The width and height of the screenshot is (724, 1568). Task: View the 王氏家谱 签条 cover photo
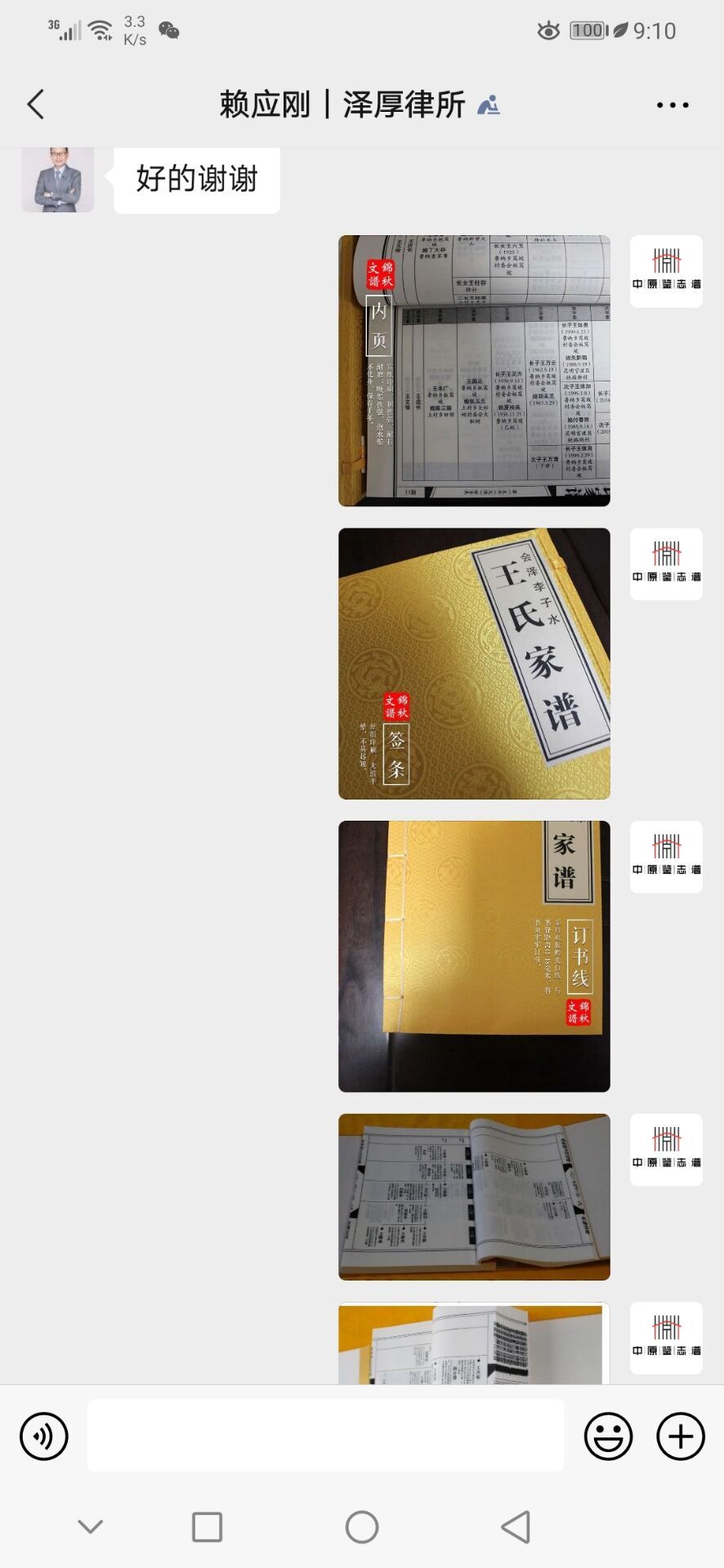point(474,663)
